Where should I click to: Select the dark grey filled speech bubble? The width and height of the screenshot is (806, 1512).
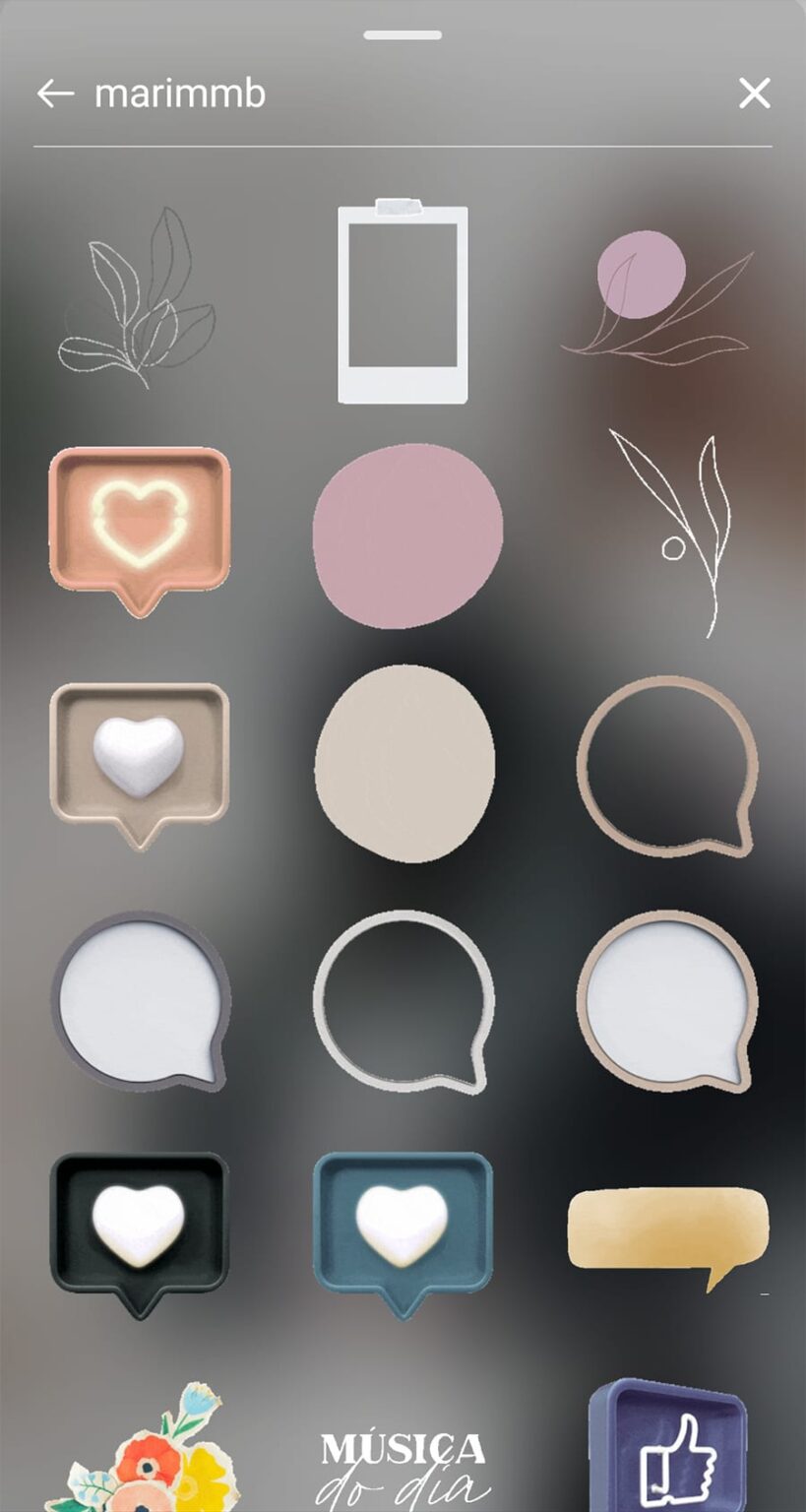coord(139,999)
